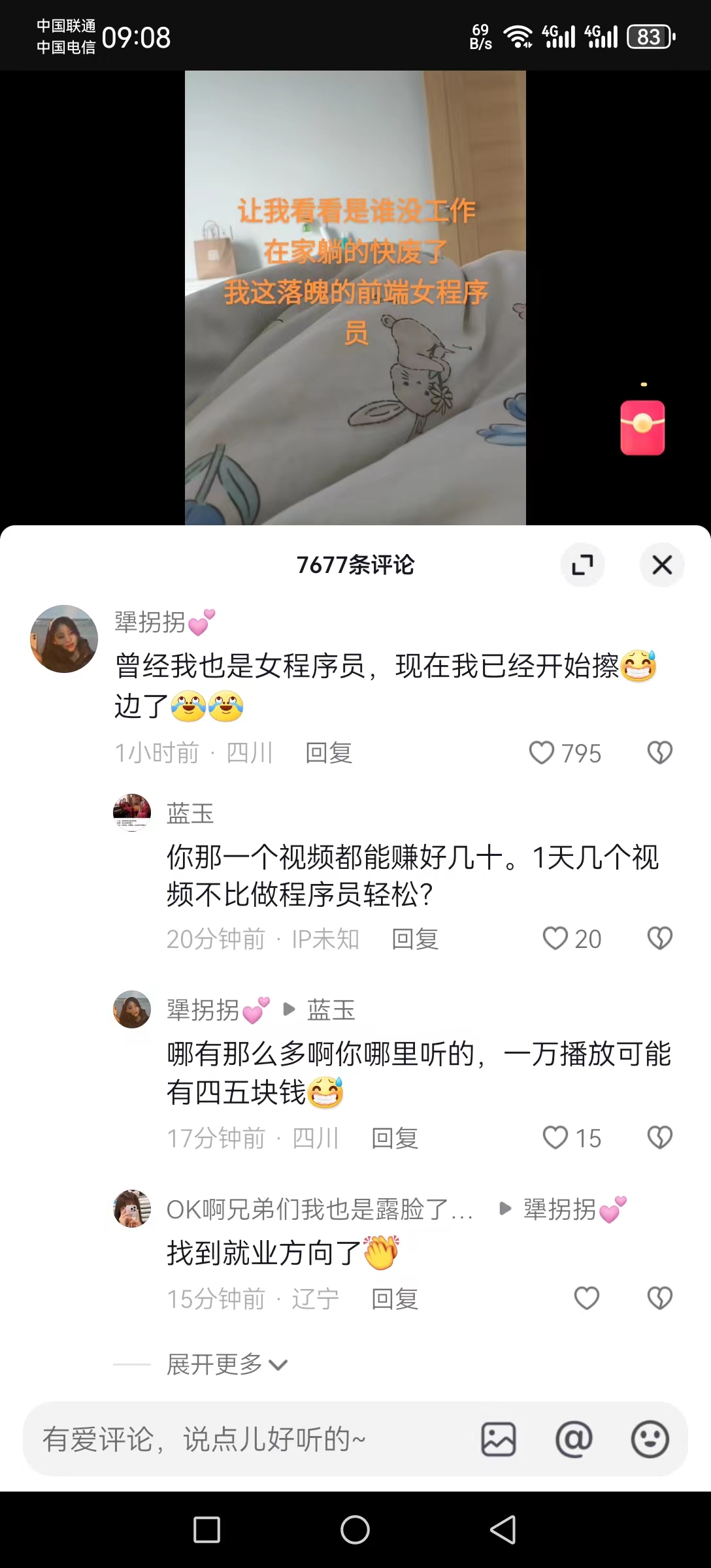Close the comments panel
Screen dimensions: 711x1568
coord(661,564)
